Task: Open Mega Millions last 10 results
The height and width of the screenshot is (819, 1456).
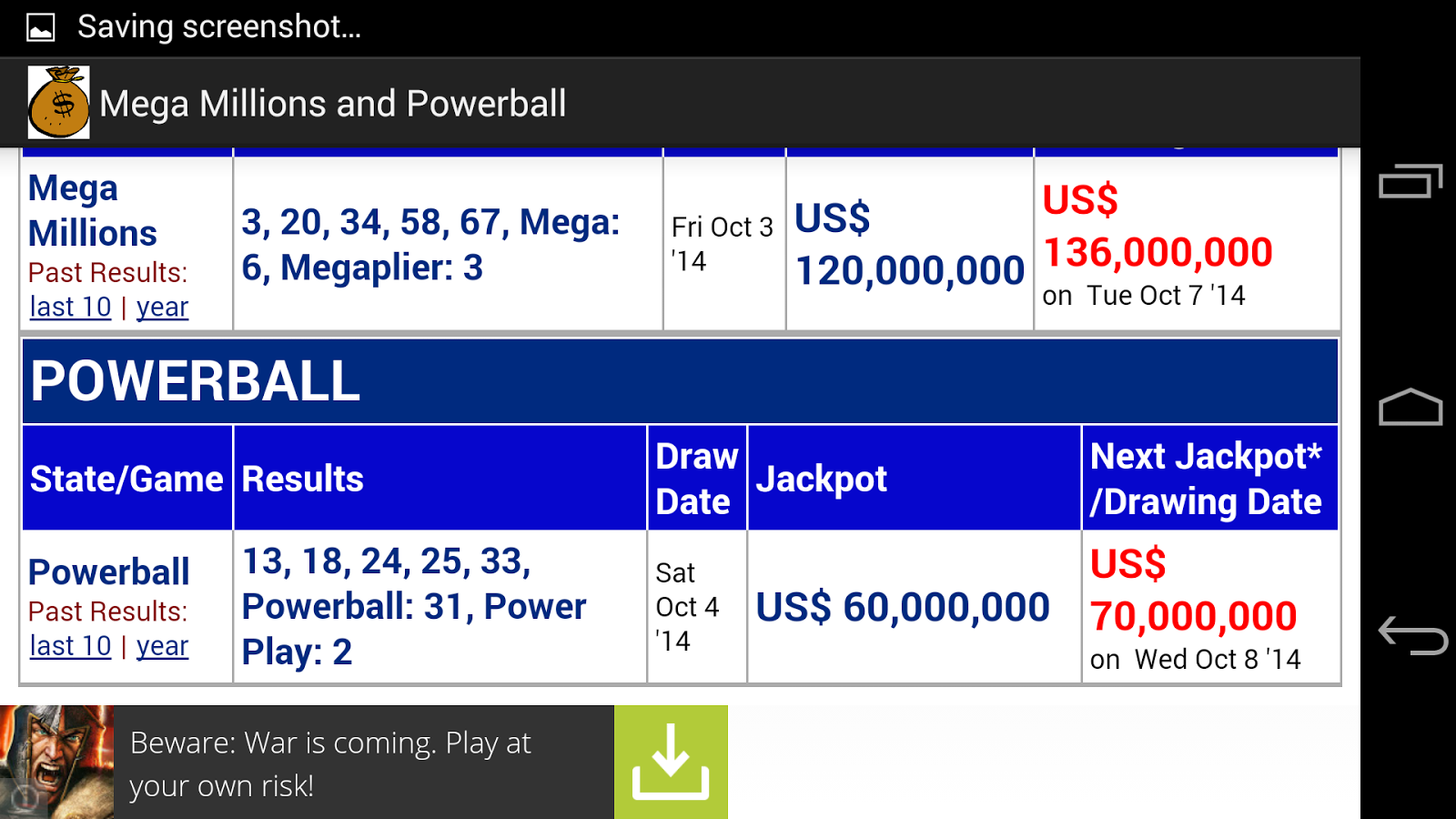Action: (70, 308)
